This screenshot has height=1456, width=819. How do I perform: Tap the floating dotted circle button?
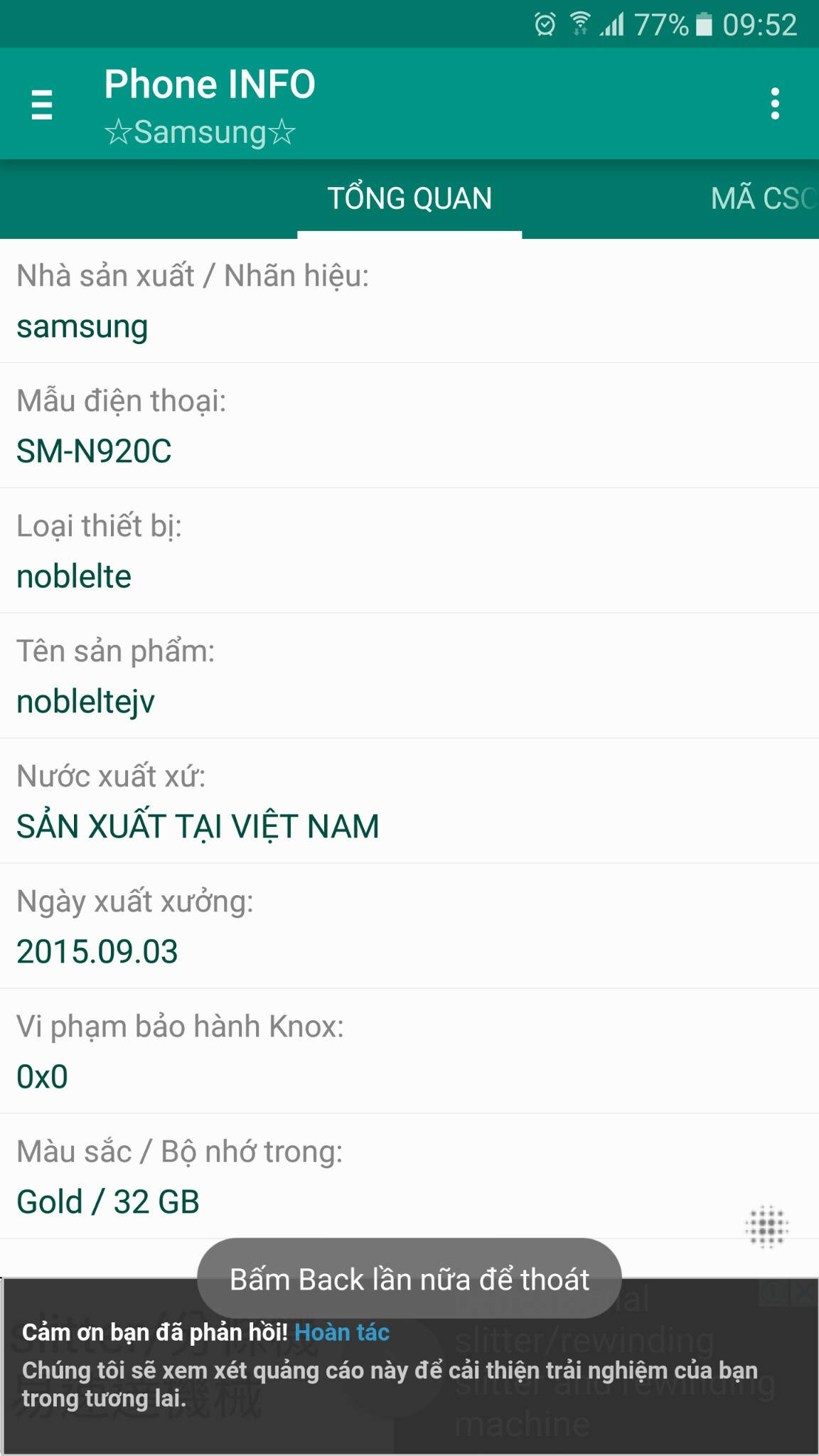tap(766, 1226)
